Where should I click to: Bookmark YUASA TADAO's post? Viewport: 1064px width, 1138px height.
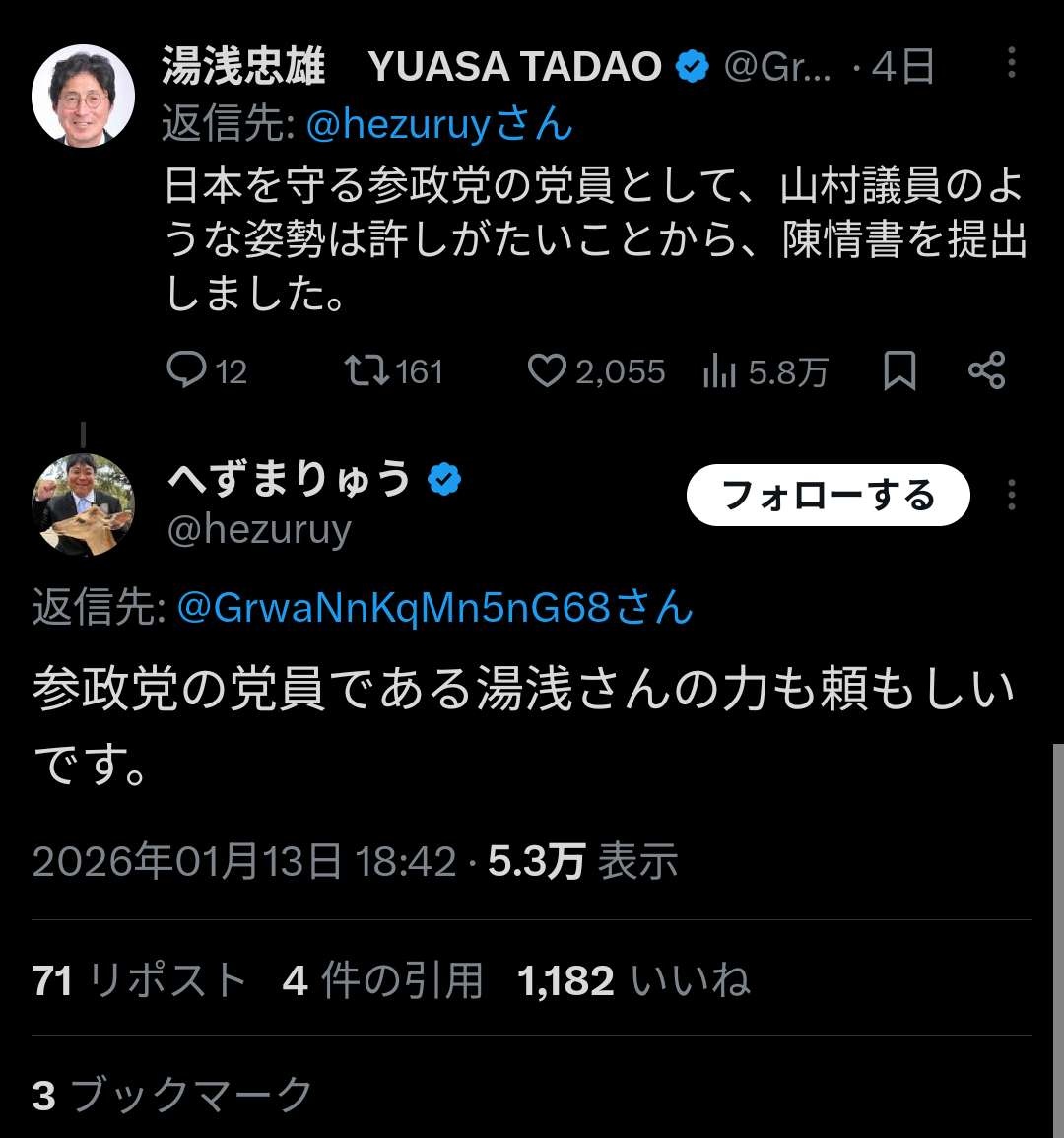[x=898, y=370]
